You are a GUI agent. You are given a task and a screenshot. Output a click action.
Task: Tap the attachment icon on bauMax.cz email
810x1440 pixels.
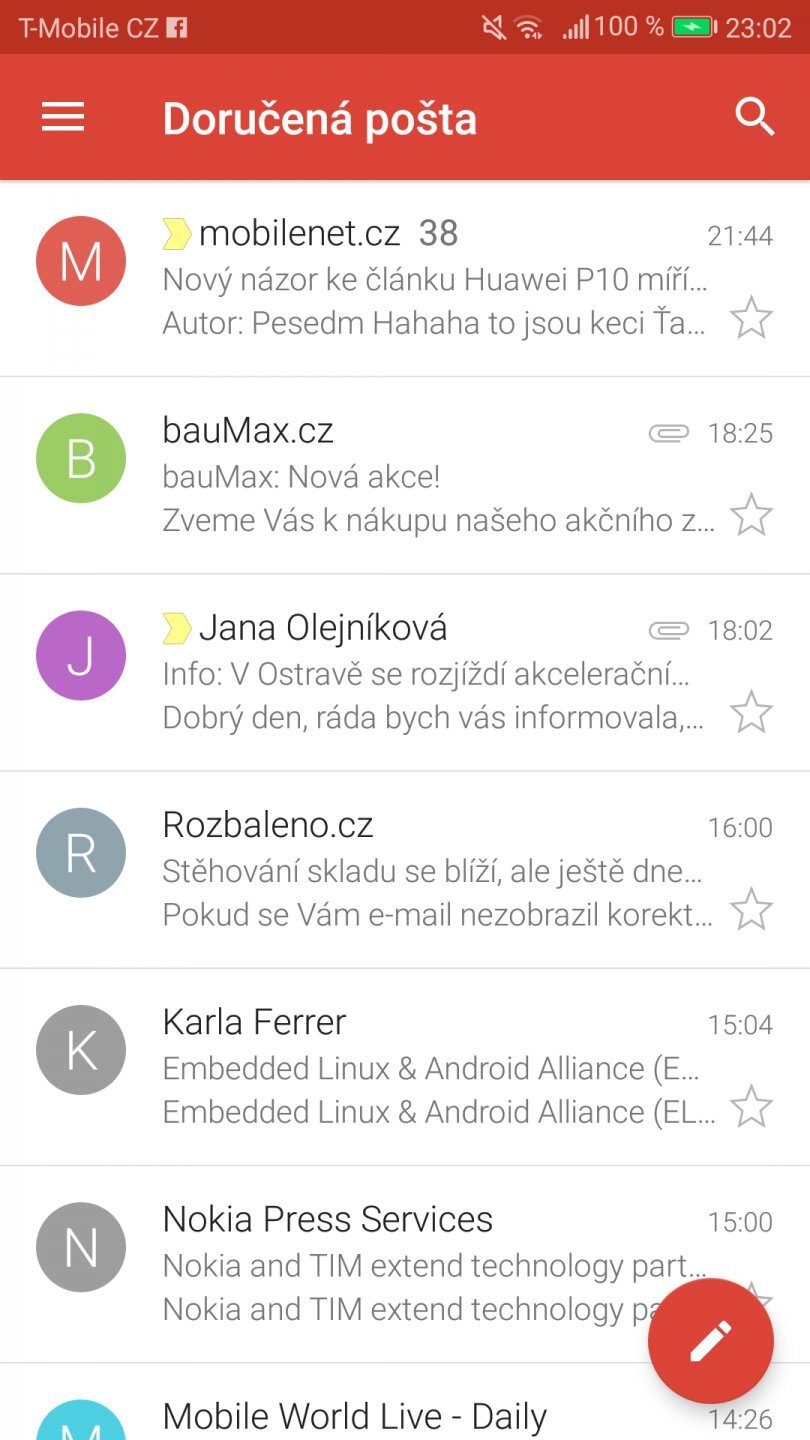coord(669,432)
